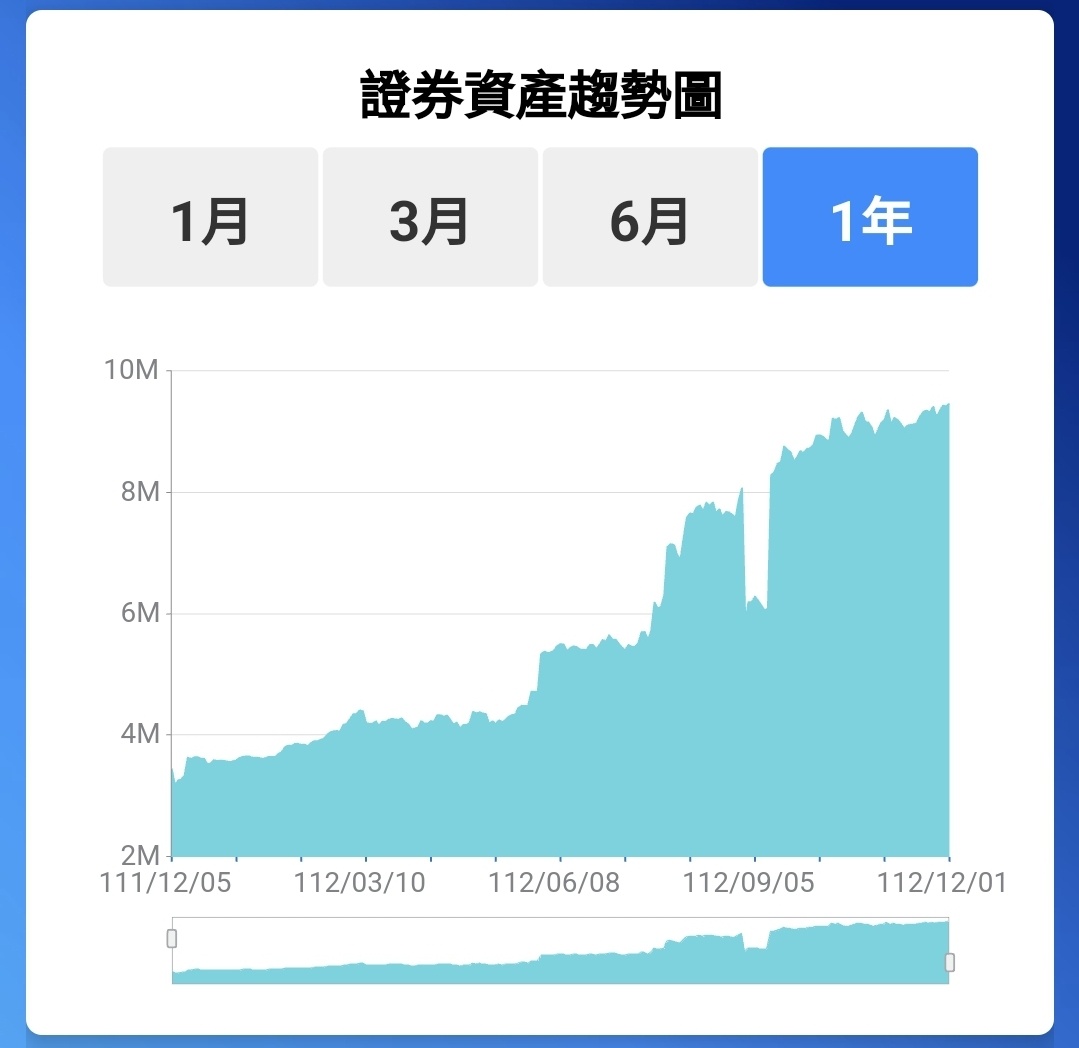Tap the left range slider handle

point(172,938)
